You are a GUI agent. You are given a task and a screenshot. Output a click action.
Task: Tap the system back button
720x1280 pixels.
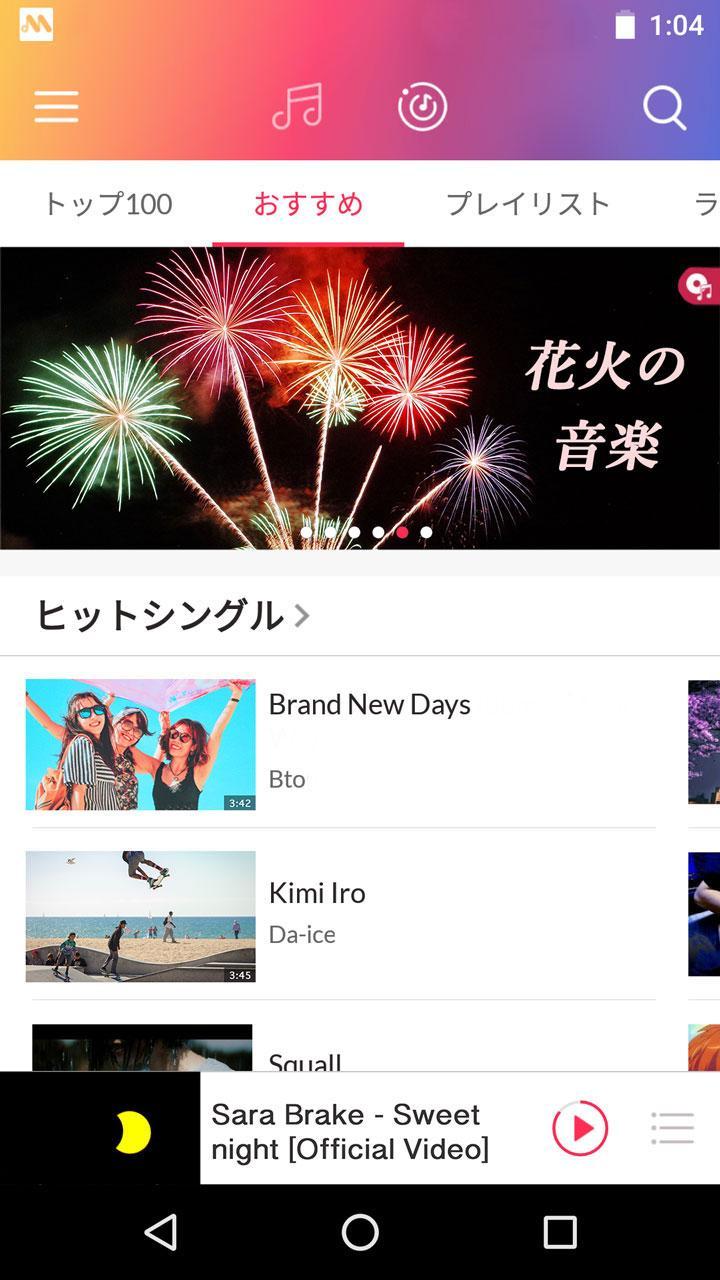pyautogui.click(x=160, y=1232)
